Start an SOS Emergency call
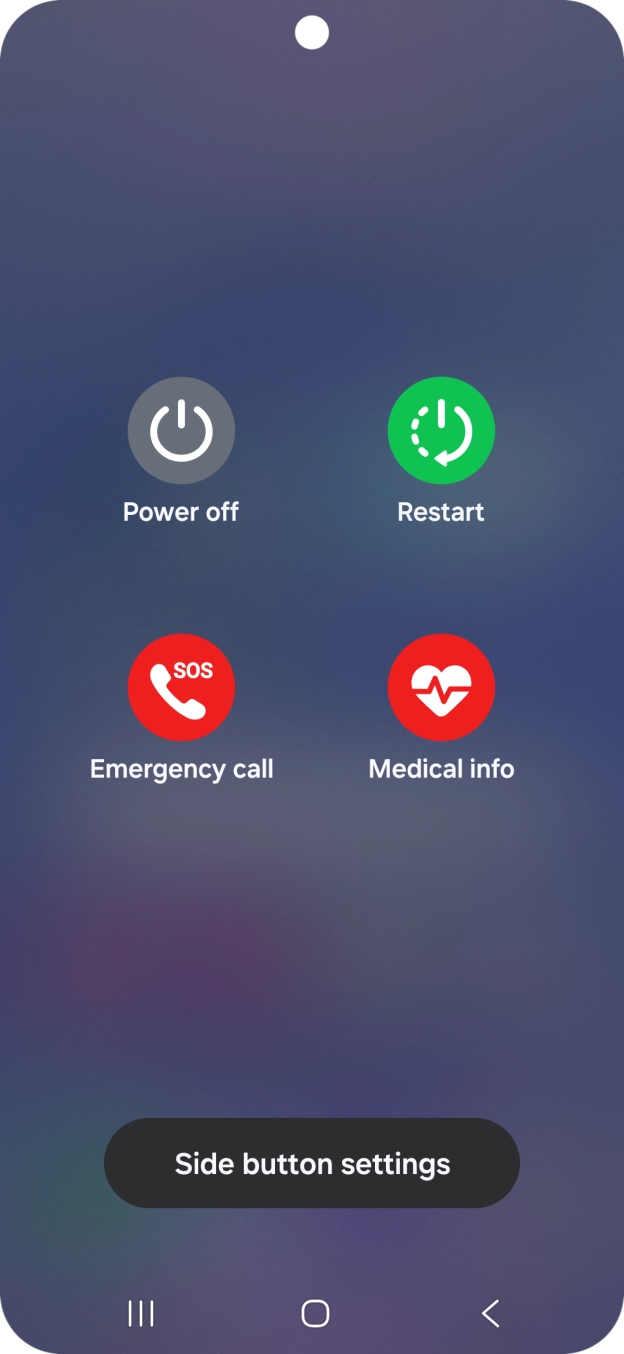Screen dimensions: 624x1354 181,688
